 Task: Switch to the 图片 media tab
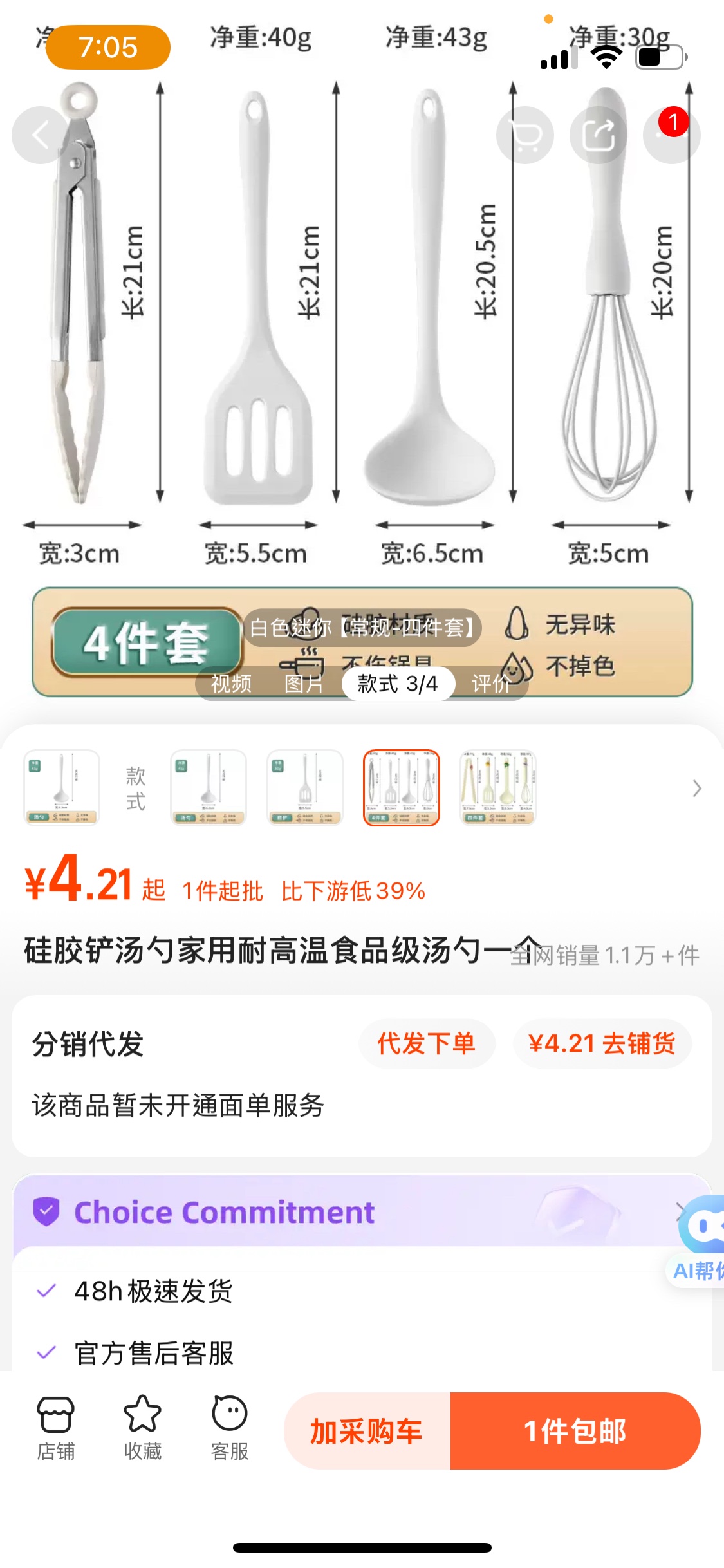tap(304, 684)
